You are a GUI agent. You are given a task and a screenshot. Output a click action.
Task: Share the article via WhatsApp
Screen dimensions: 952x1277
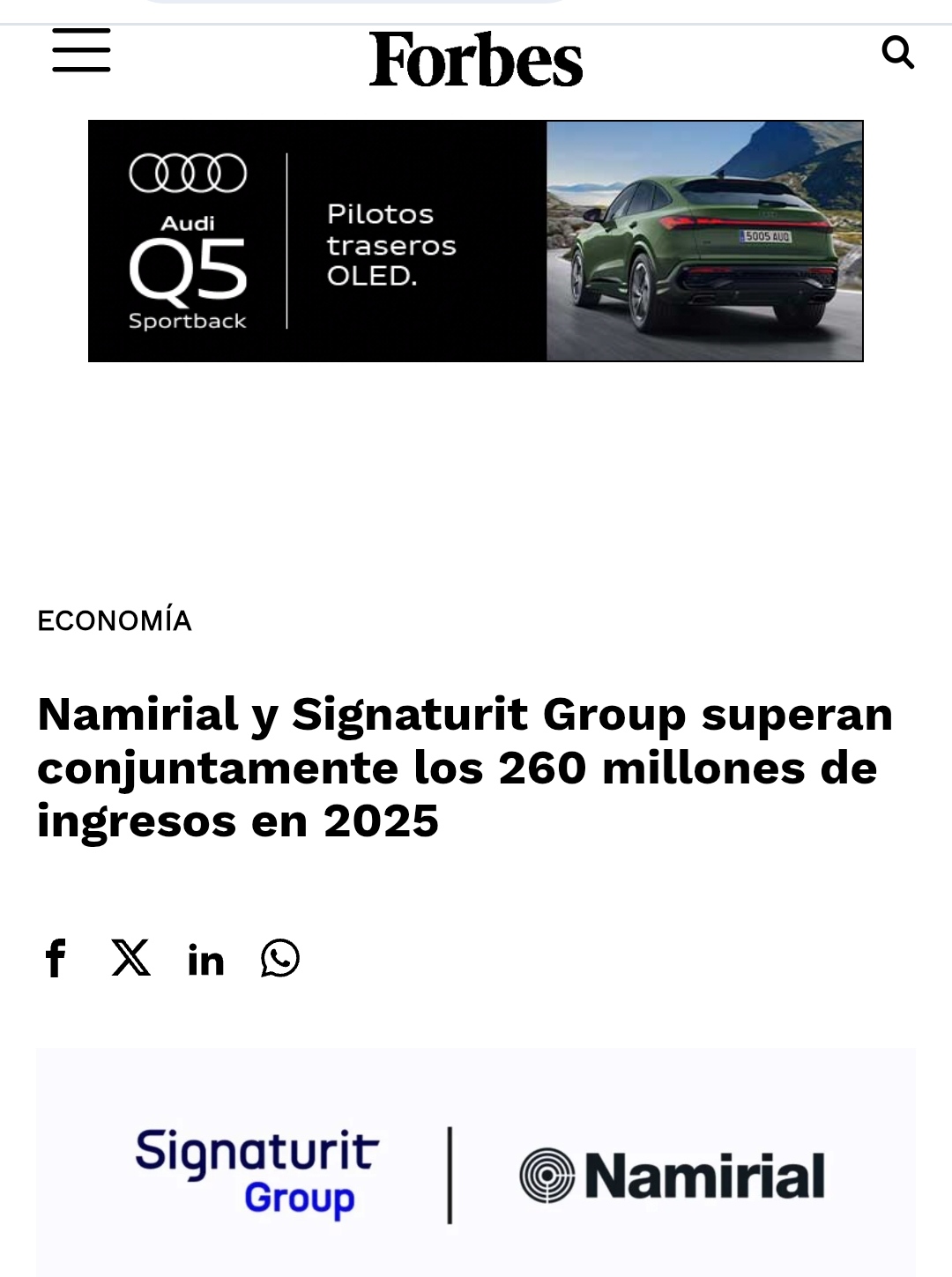pos(280,958)
